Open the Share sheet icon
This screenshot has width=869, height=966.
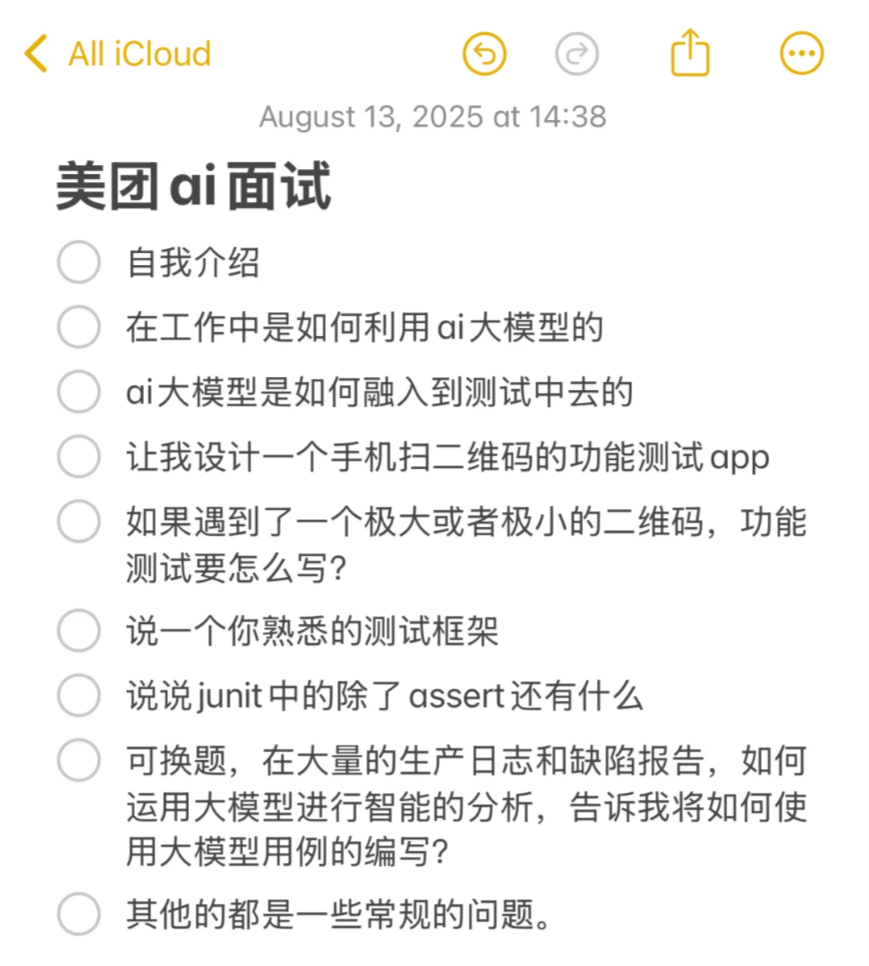(689, 54)
